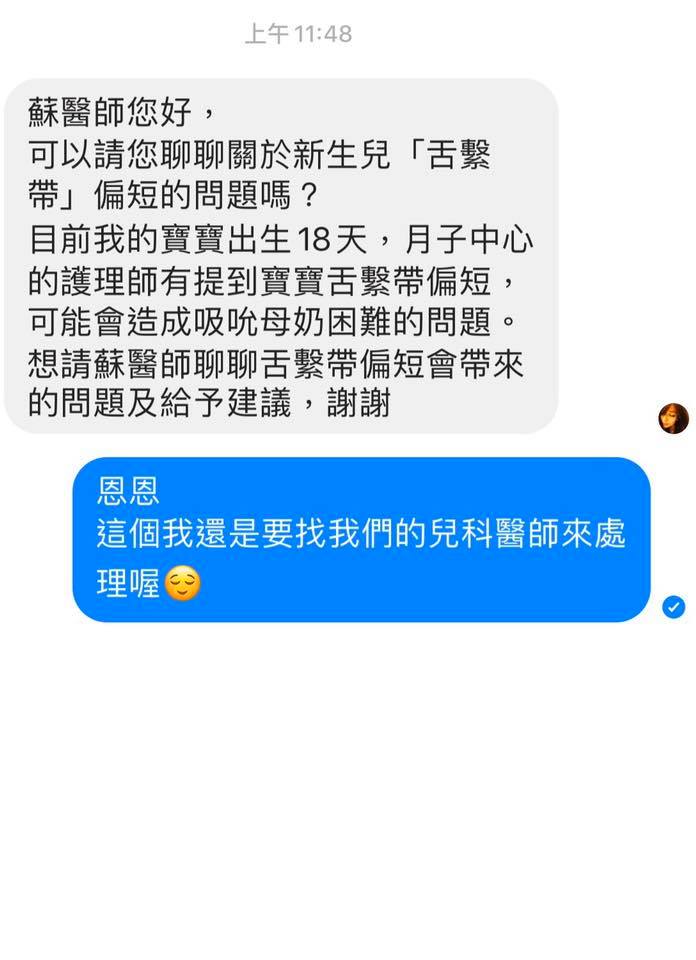The image size is (696, 960).
Task: Tap the small profile avatar read receipt
Action: [x=673, y=418]
